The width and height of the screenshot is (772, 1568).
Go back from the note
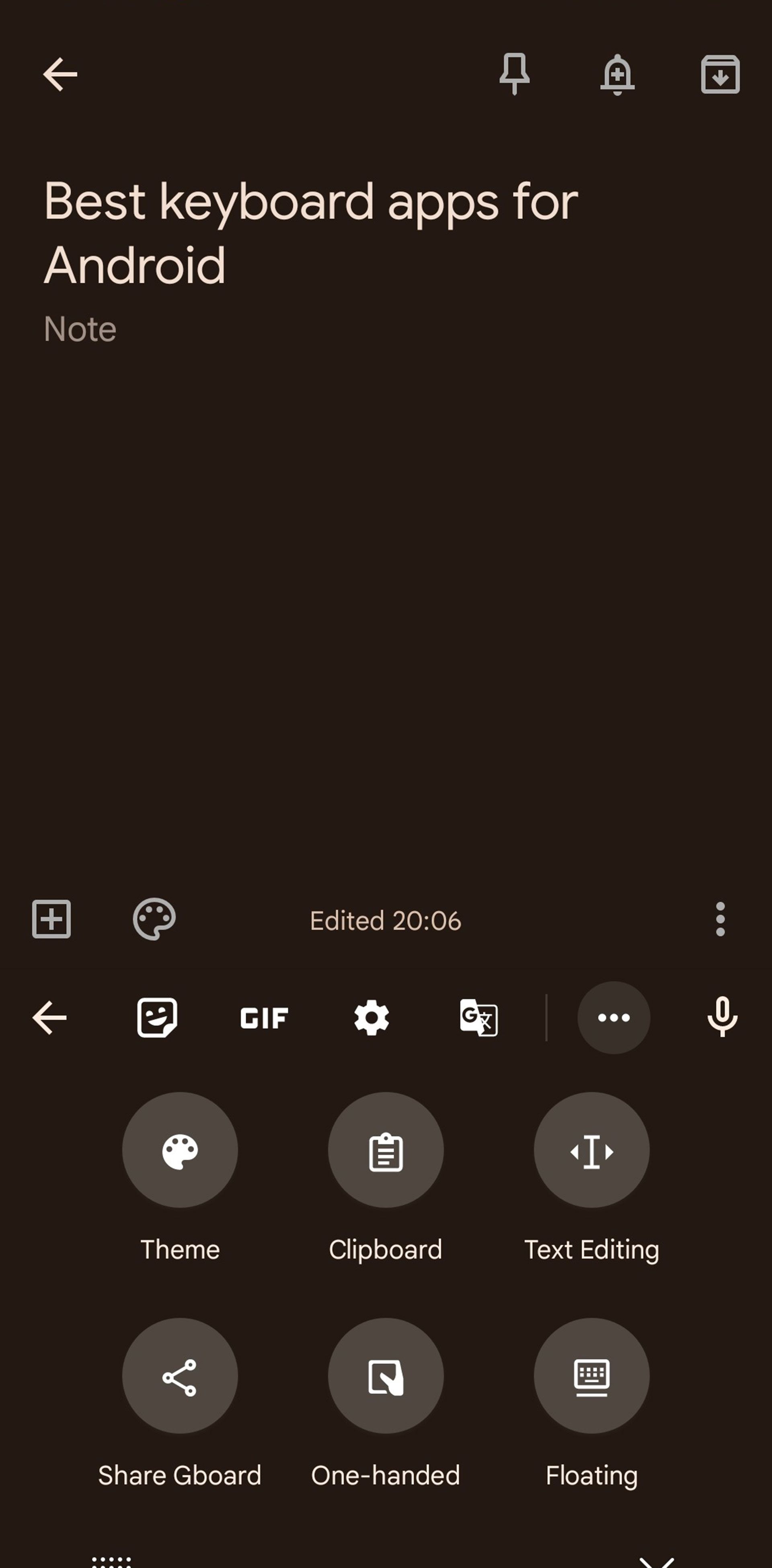60,74
